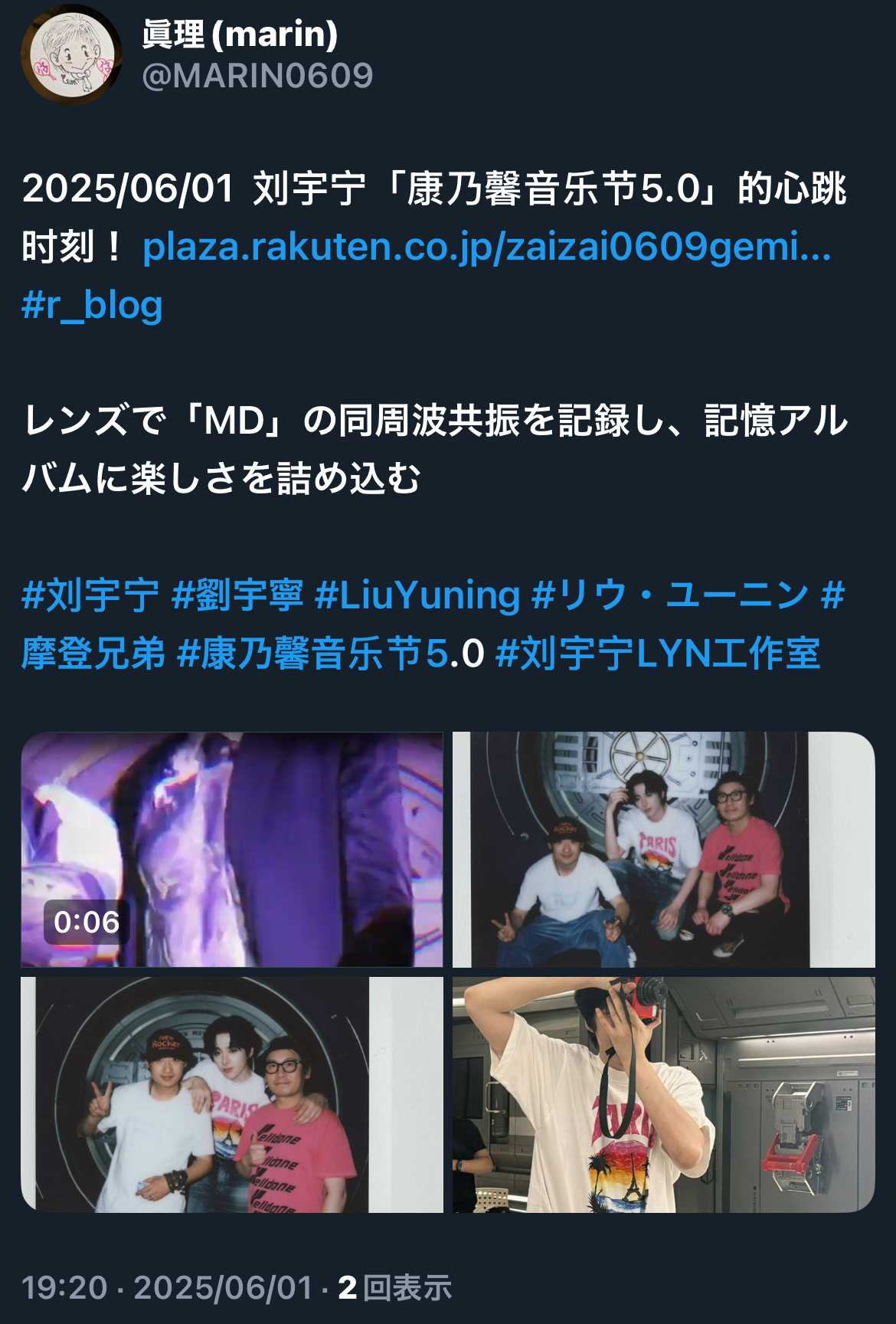The height and width of the screenshot is (1324, 896).
Task: Open the #LiuYuning hashtag
Action: (417, 595)
